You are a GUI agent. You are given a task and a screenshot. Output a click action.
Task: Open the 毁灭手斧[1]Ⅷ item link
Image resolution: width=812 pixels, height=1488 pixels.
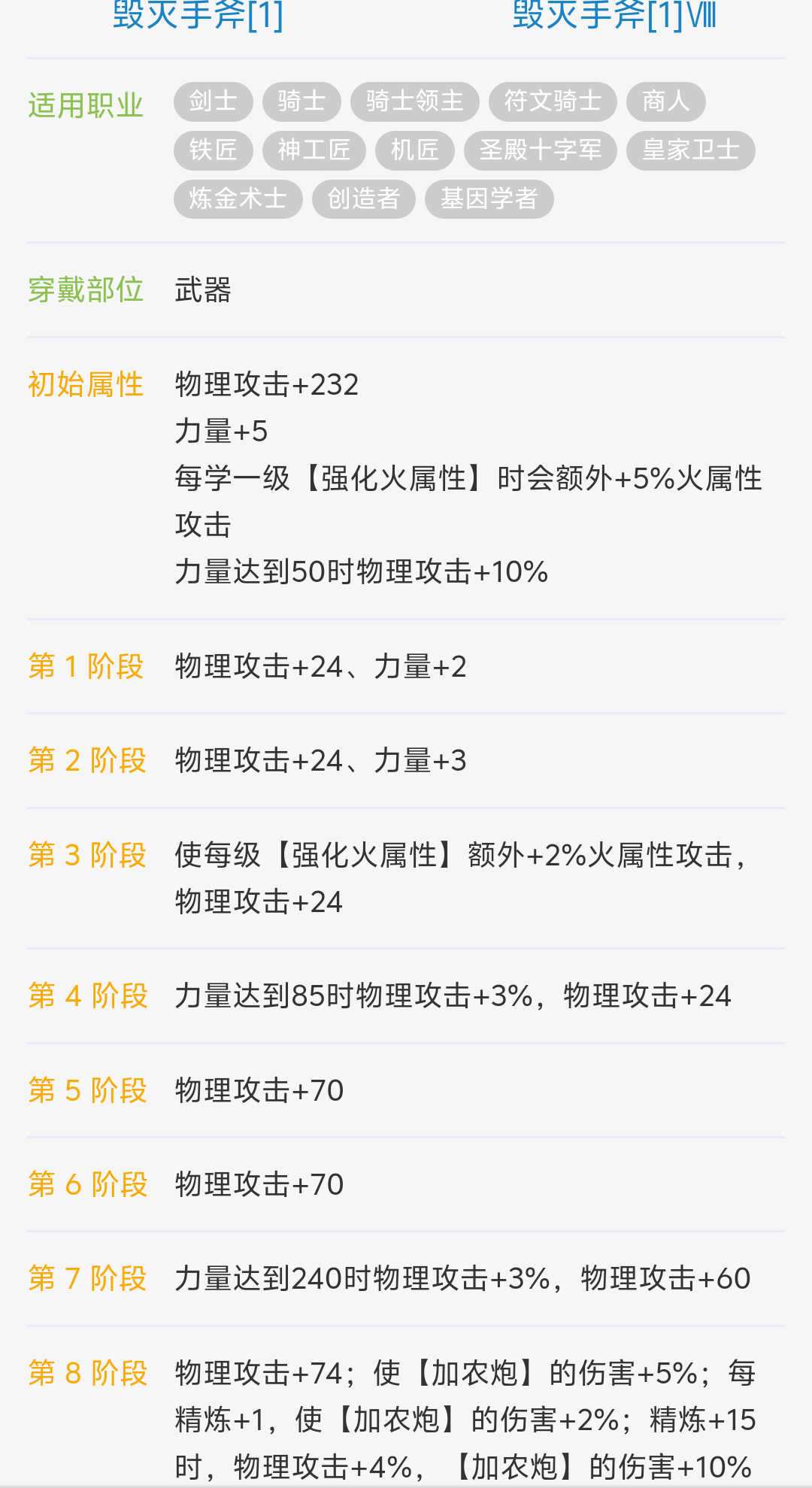pyautogui.click(x=614, y=15)
